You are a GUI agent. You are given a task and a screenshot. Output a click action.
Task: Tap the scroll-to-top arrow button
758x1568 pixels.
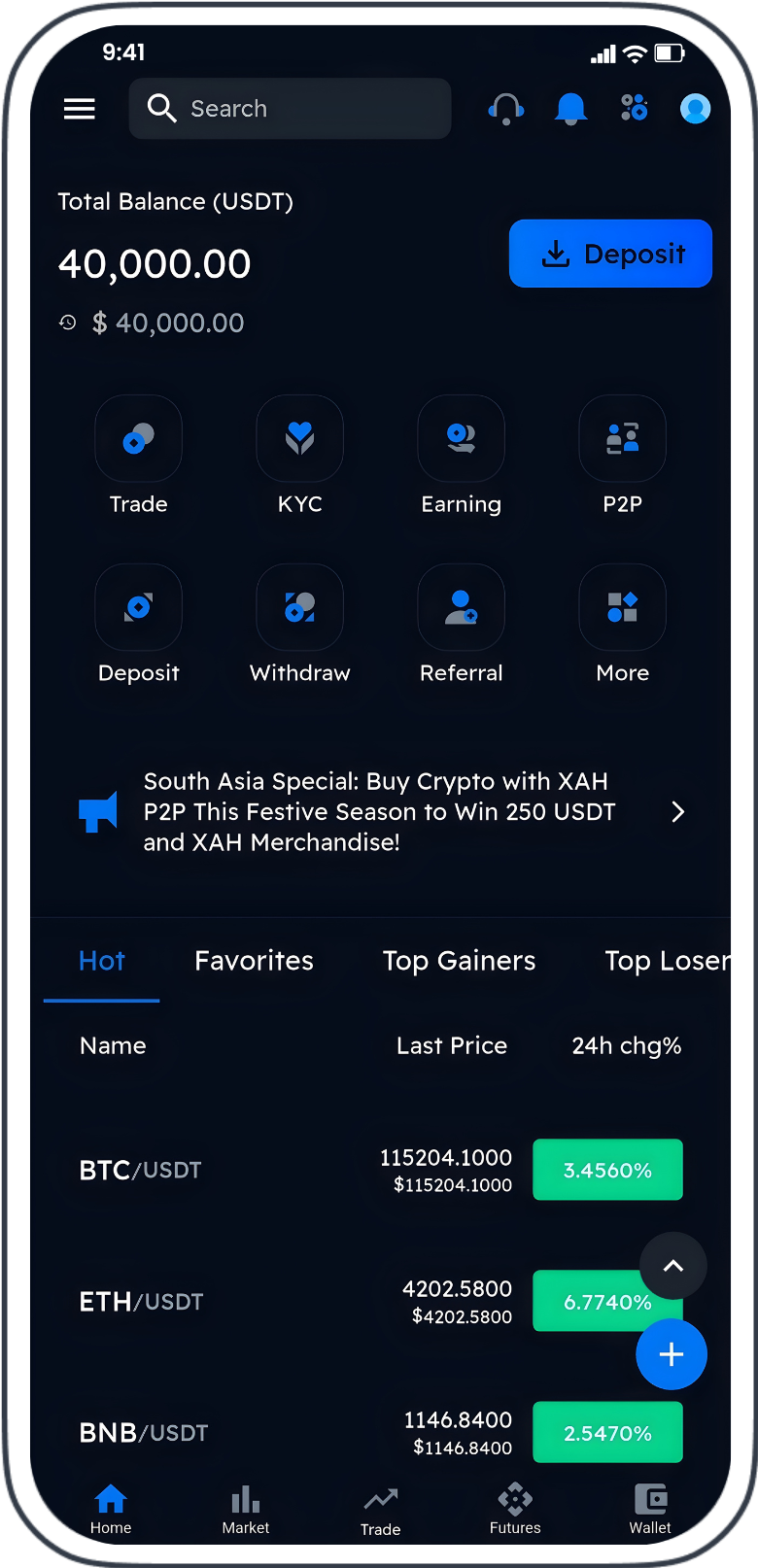click(672, 1266)
